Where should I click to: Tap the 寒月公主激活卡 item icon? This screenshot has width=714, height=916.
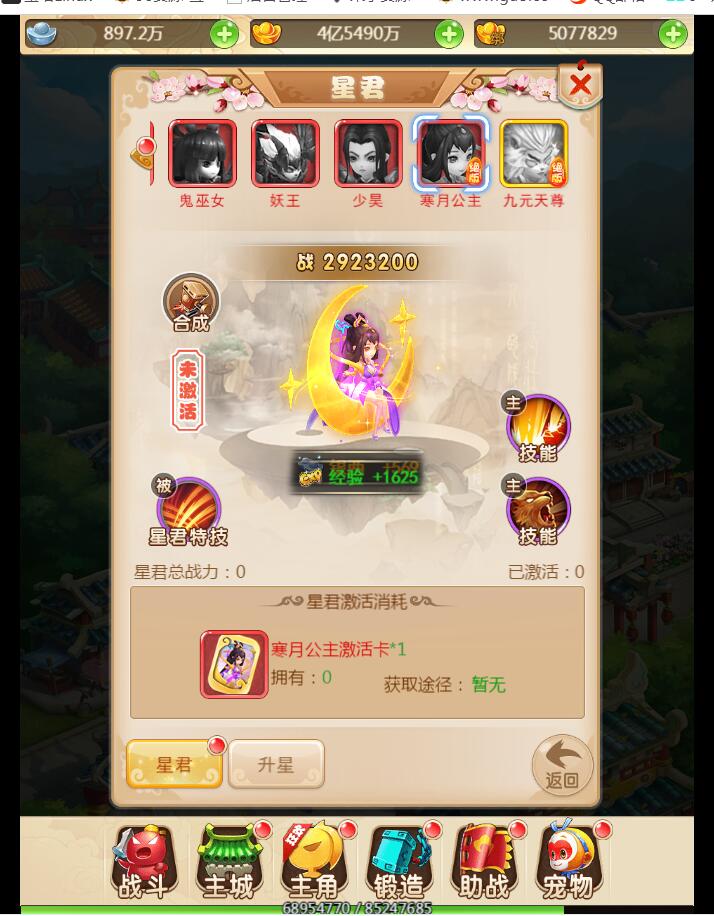234,664
